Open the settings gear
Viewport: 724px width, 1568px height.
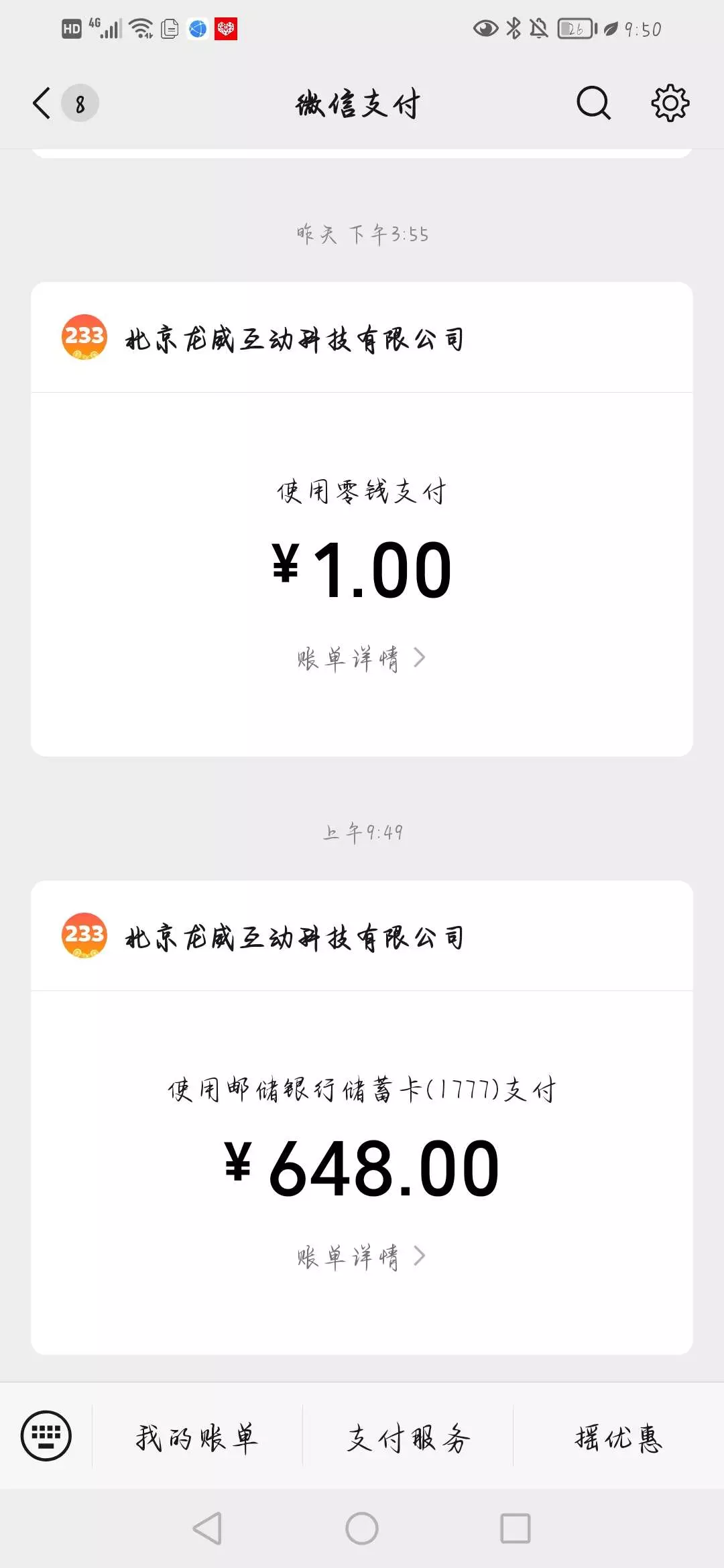(x=670, y=103)
